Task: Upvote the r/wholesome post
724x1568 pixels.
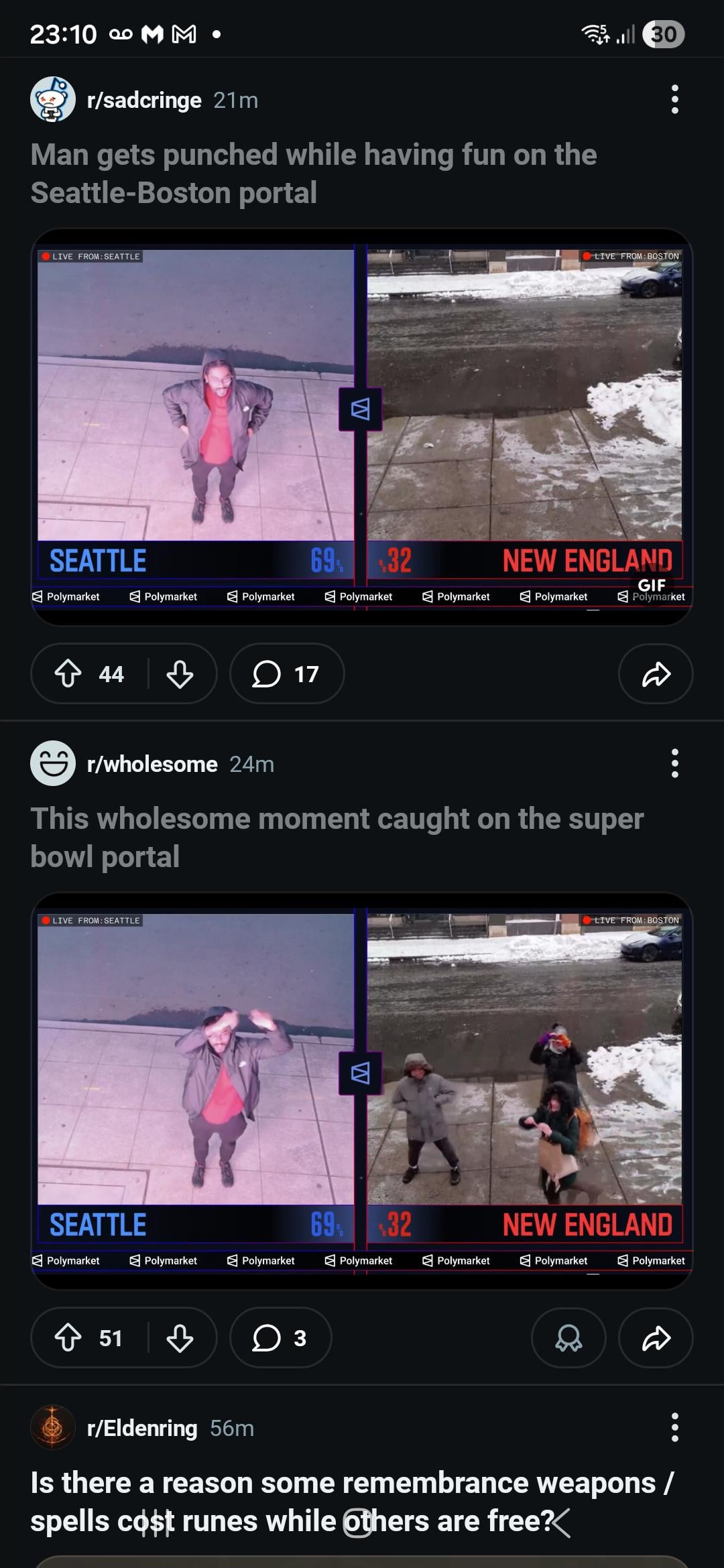Action: coord(68,1337)
